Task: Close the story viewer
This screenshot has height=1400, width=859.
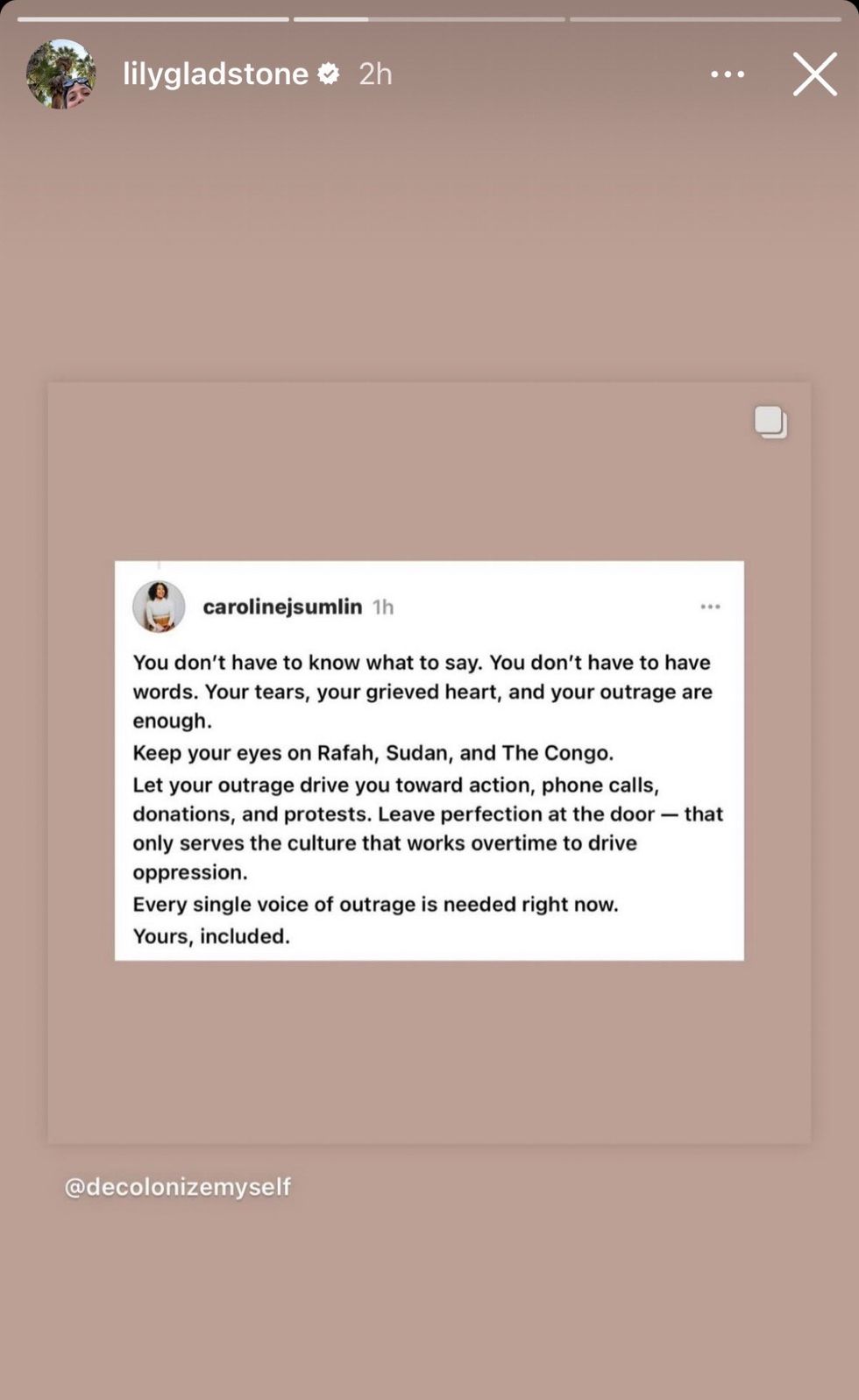Action: coord(814,74)
